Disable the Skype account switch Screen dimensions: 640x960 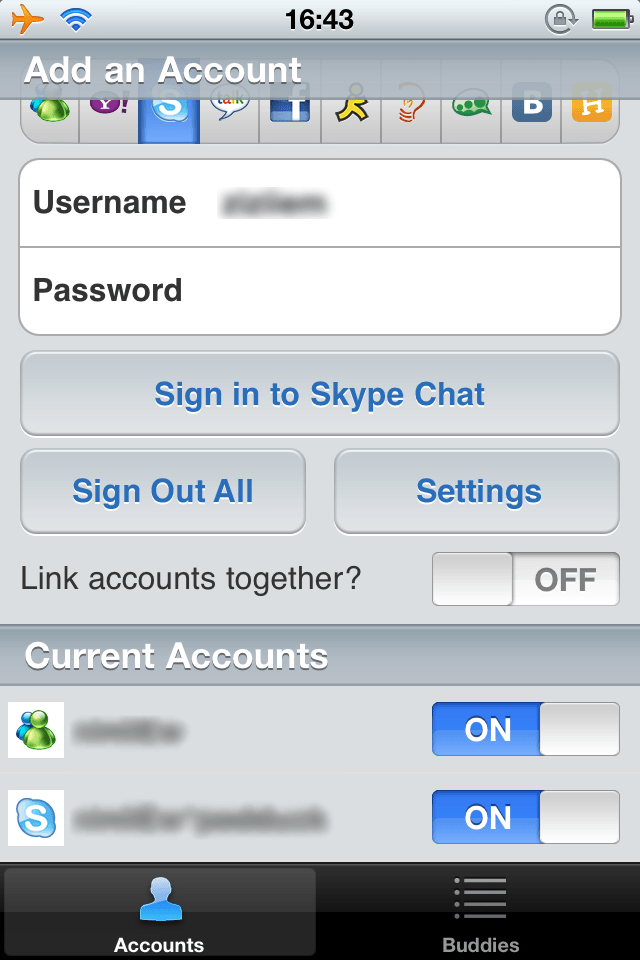pyautogui.click(x=525, y=817)
